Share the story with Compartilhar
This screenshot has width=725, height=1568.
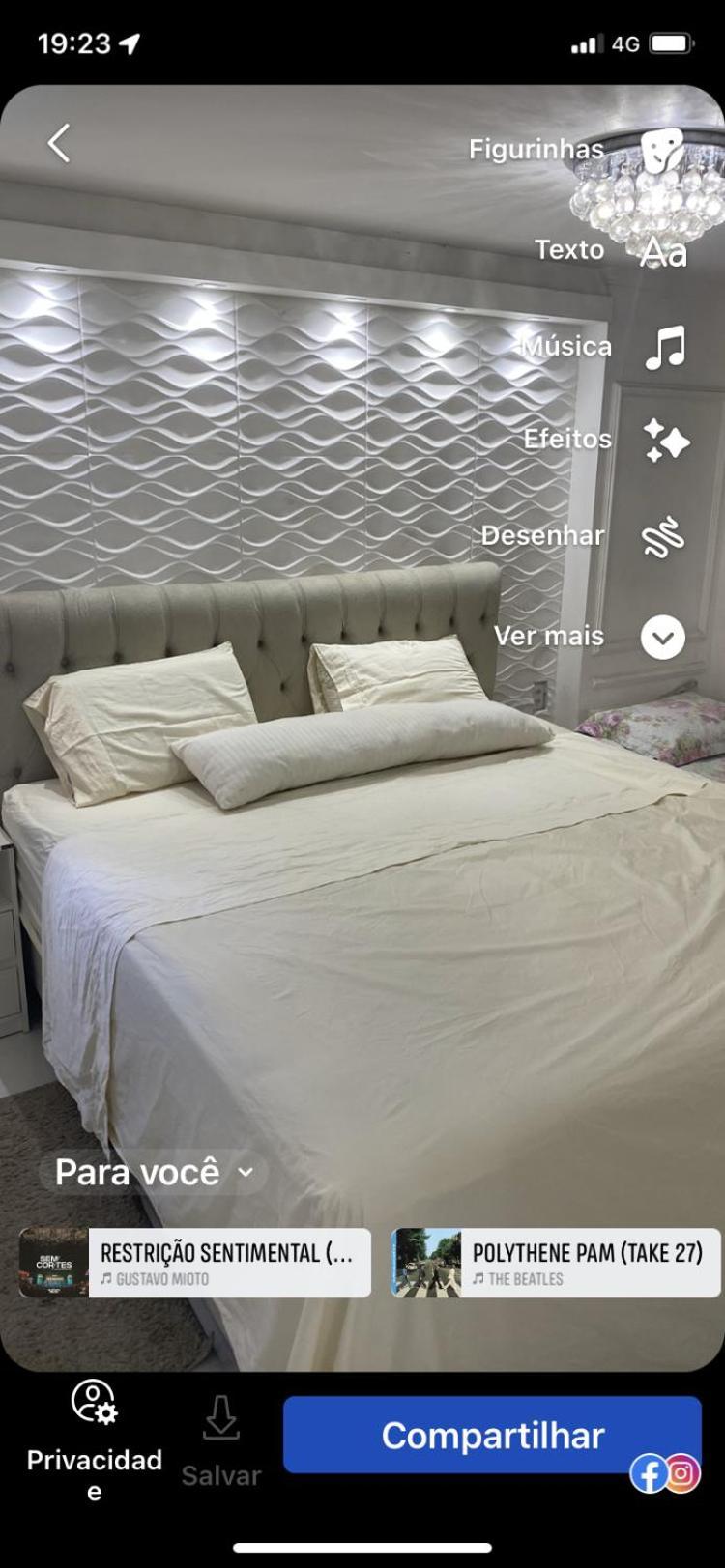[492, 1435]
